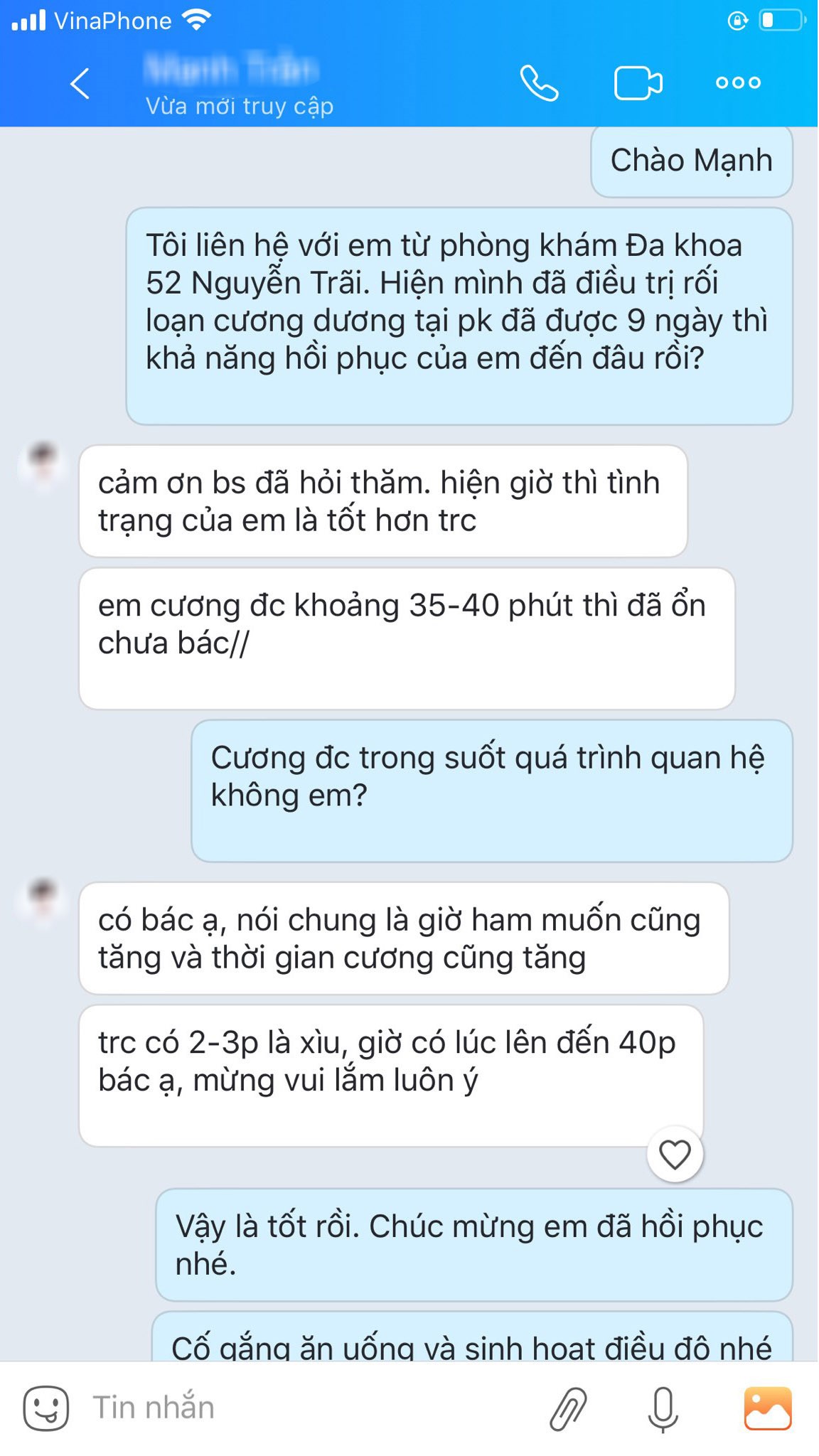React with heart to the 40p message
The width and height of the screenshot is (819, 1456).
point(675,1154)
